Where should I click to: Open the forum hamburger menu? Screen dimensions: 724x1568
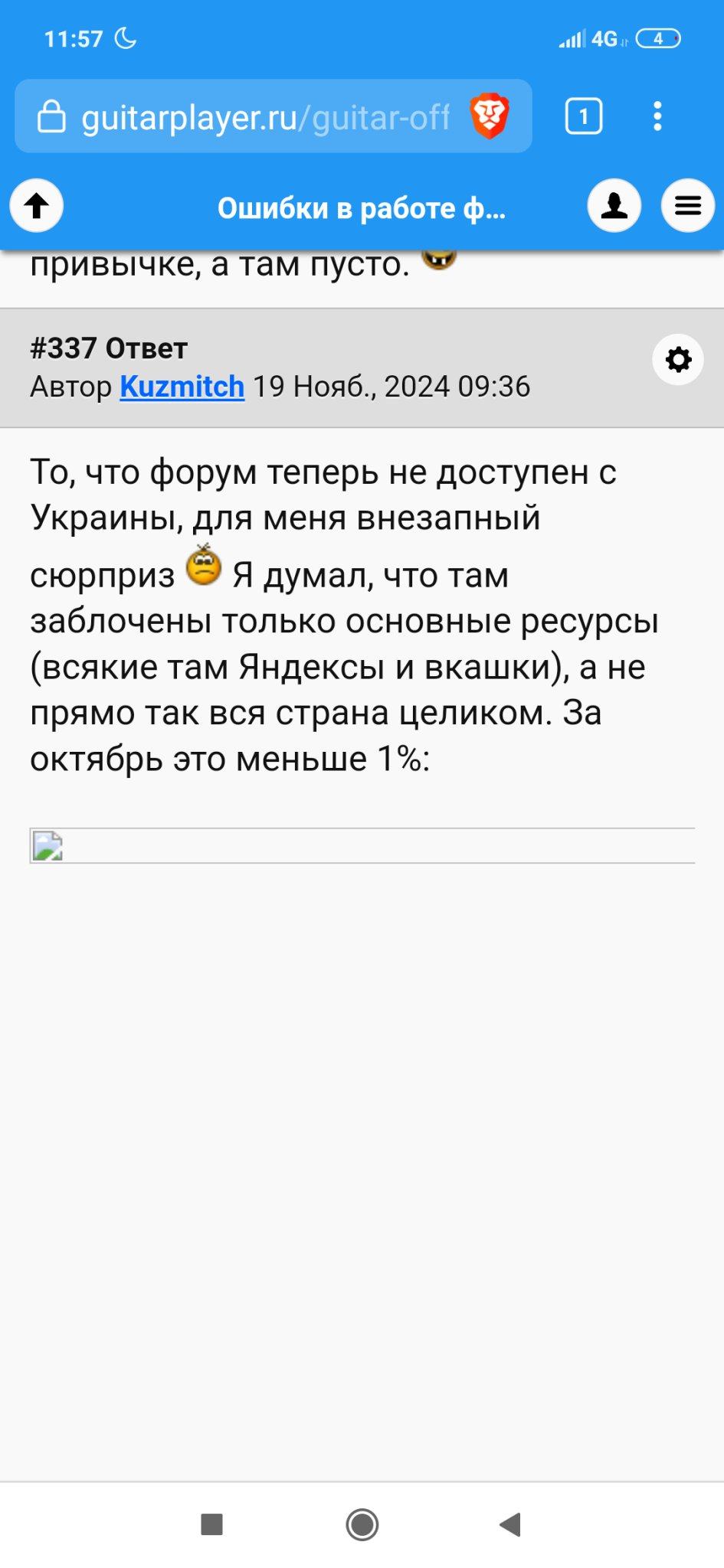(x=687, y=205)
